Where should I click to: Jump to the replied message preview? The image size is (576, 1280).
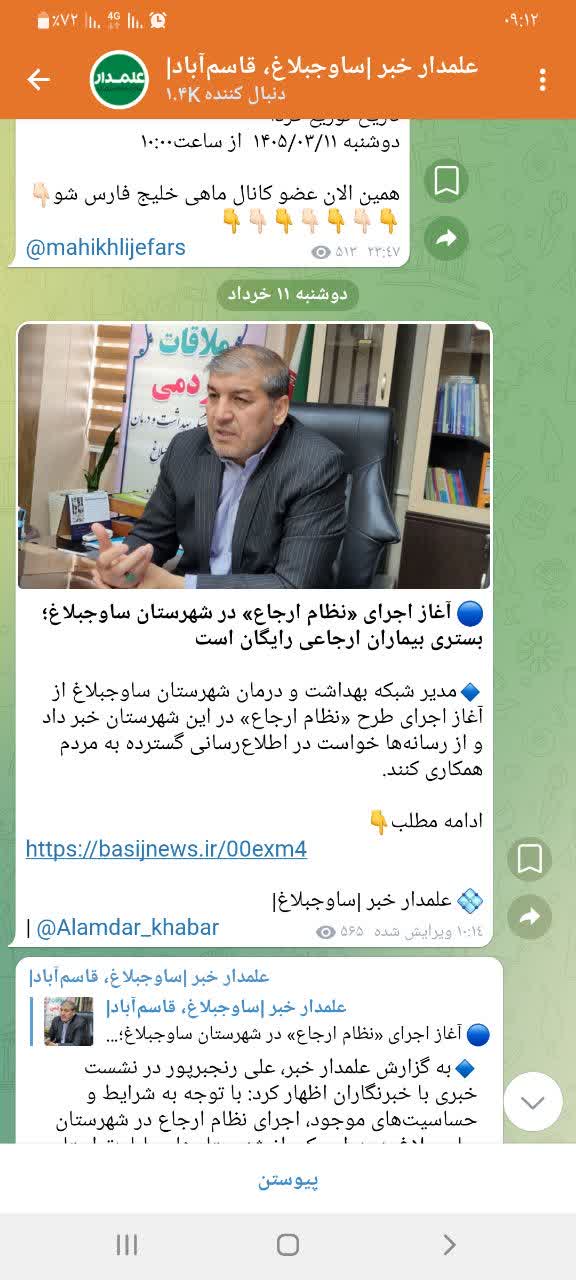pyautogui.click(x=260, y=1020)
